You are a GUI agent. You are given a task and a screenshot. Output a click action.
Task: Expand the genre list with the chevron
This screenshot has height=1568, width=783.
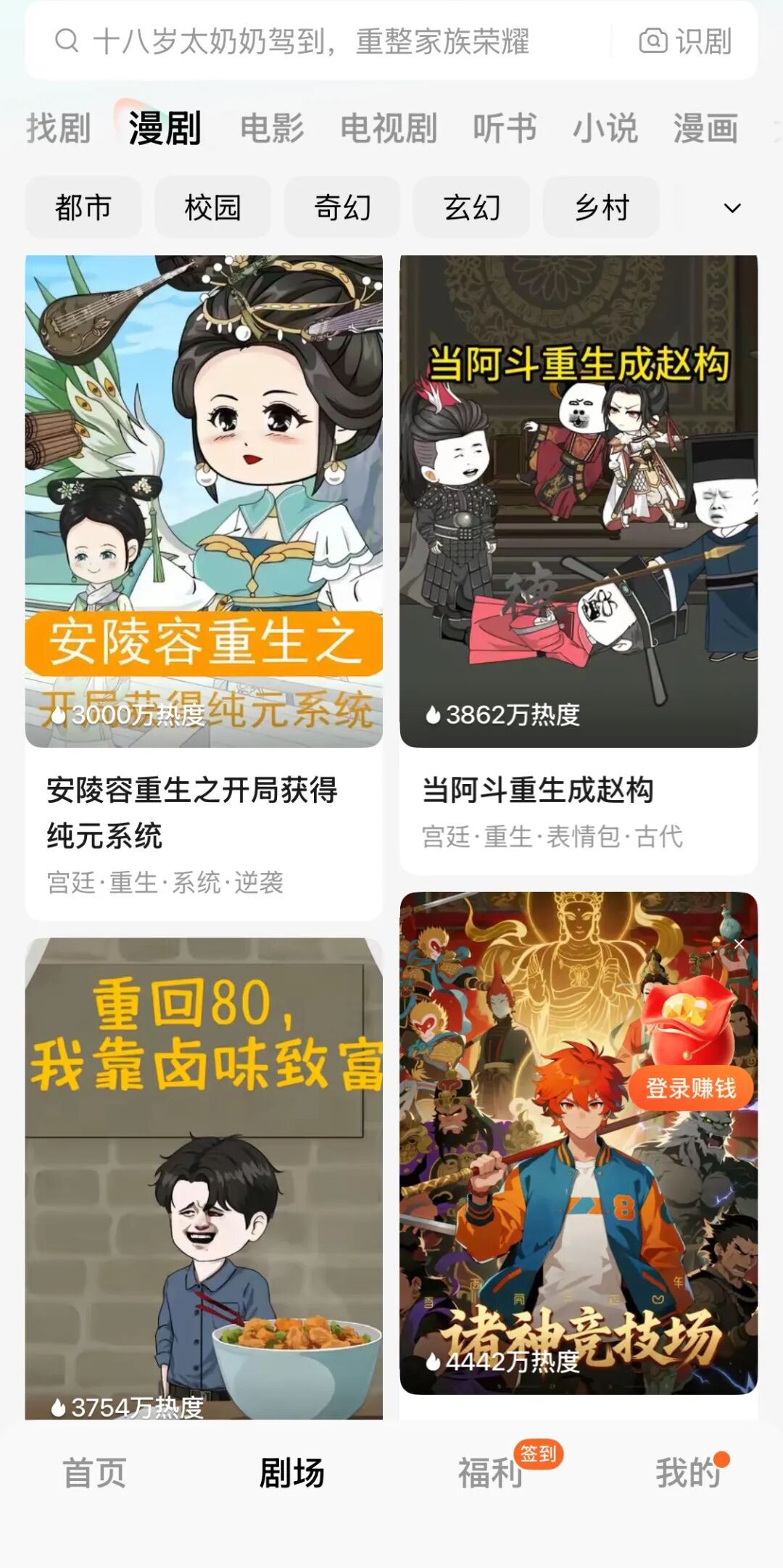tap(732, 208)
